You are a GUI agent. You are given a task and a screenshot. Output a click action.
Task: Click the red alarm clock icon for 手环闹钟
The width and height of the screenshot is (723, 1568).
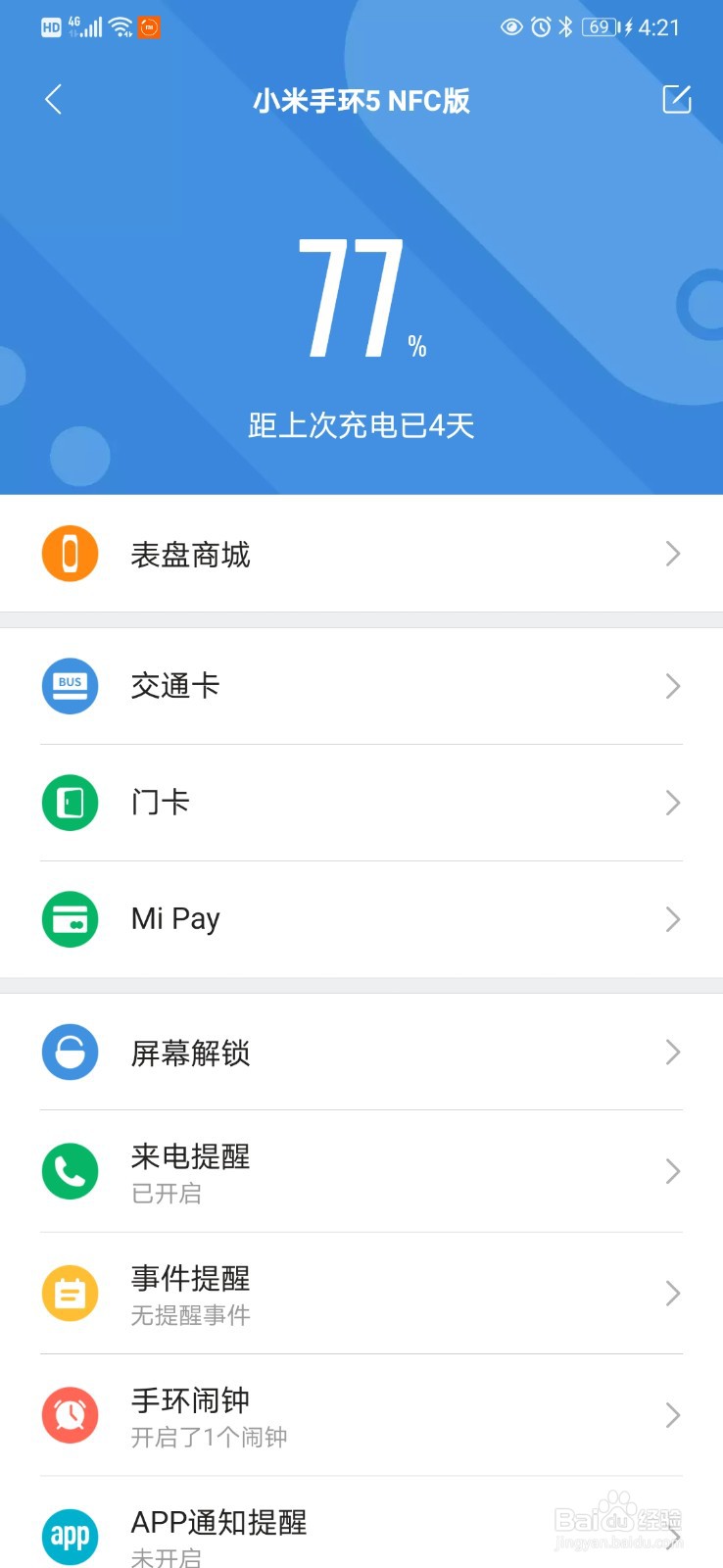70,1415
